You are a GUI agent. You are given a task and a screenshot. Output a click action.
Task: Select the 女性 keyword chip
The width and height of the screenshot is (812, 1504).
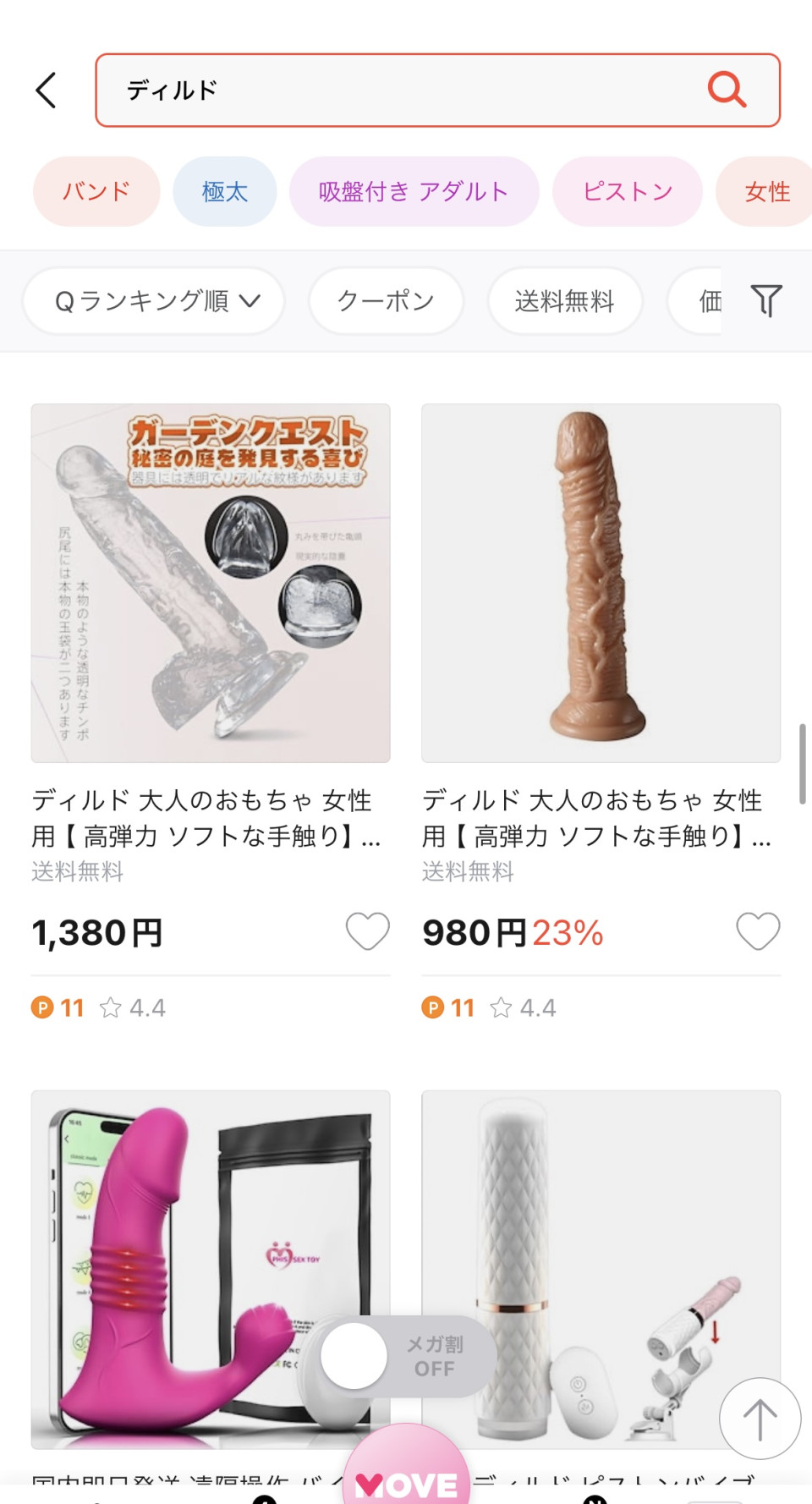tap(765, 191)
